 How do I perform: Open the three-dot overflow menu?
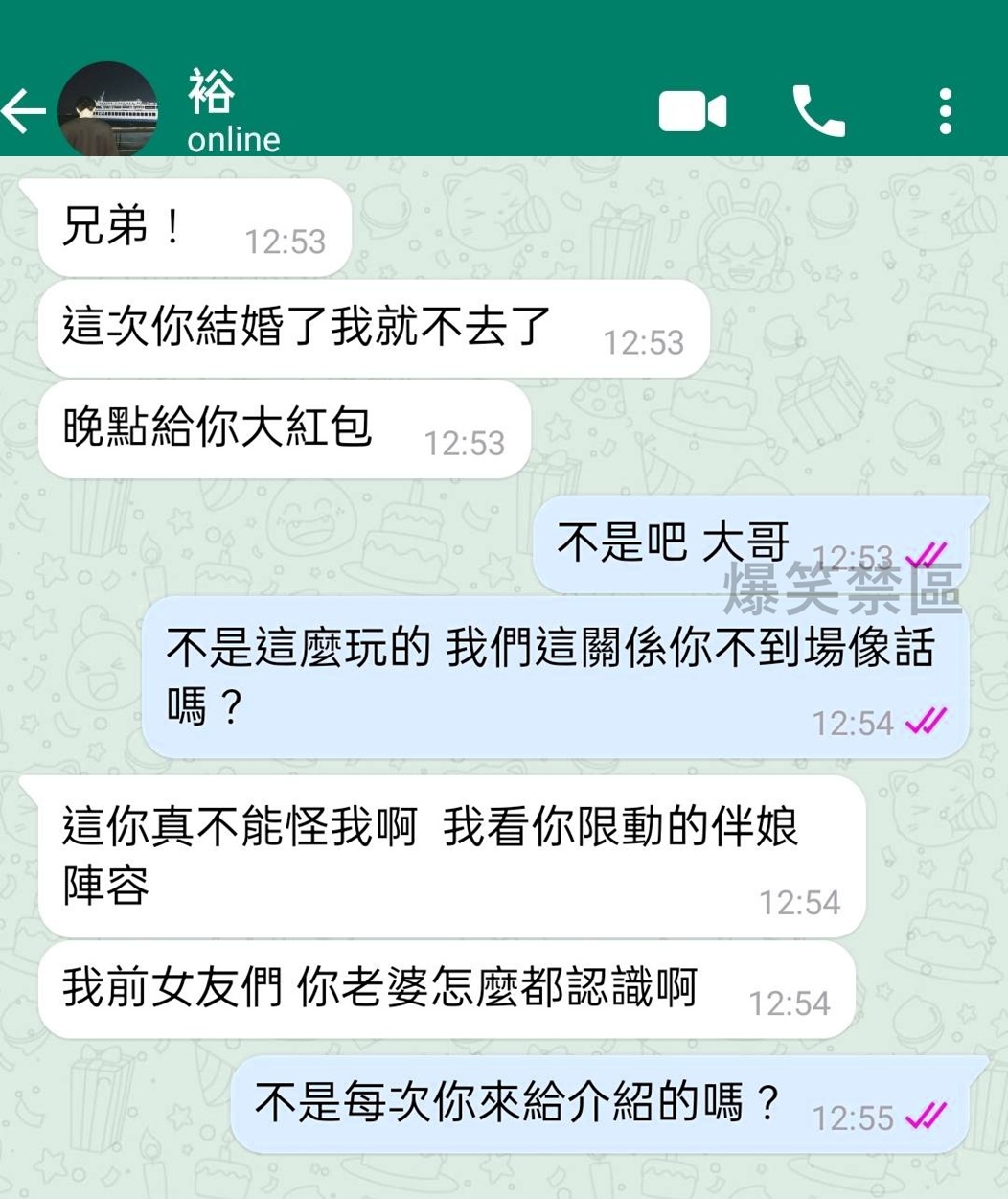point(945,111)
